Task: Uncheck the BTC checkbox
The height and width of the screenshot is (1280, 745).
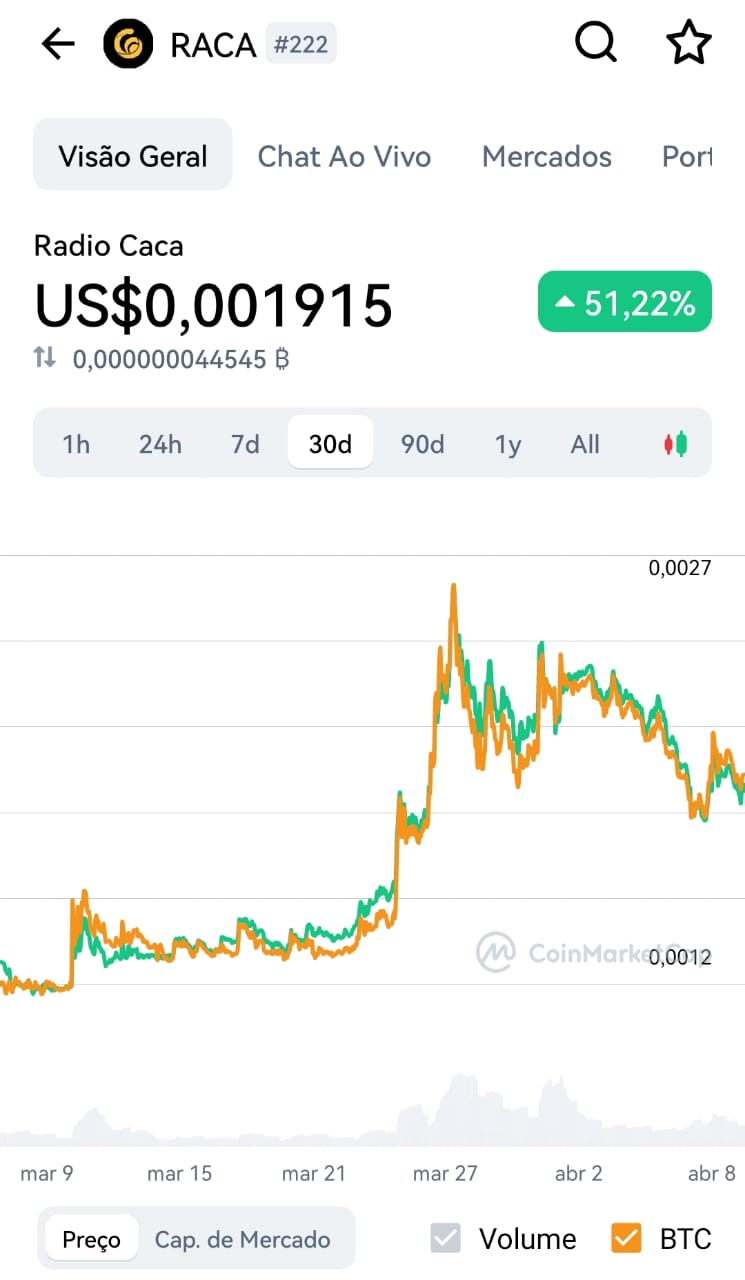Action: point(626,1239)
